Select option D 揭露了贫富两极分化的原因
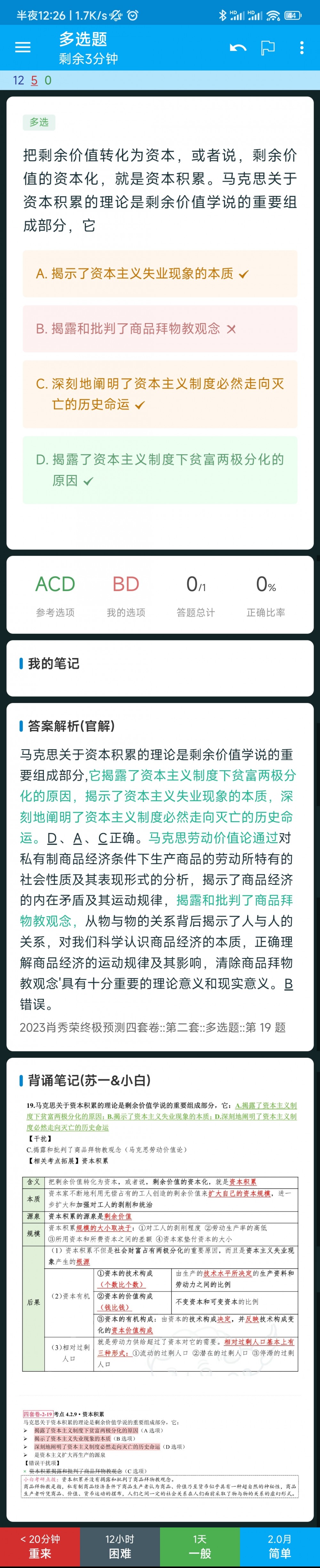The width and height of the screenshot is (320, 1568). [x=160, y=469]
